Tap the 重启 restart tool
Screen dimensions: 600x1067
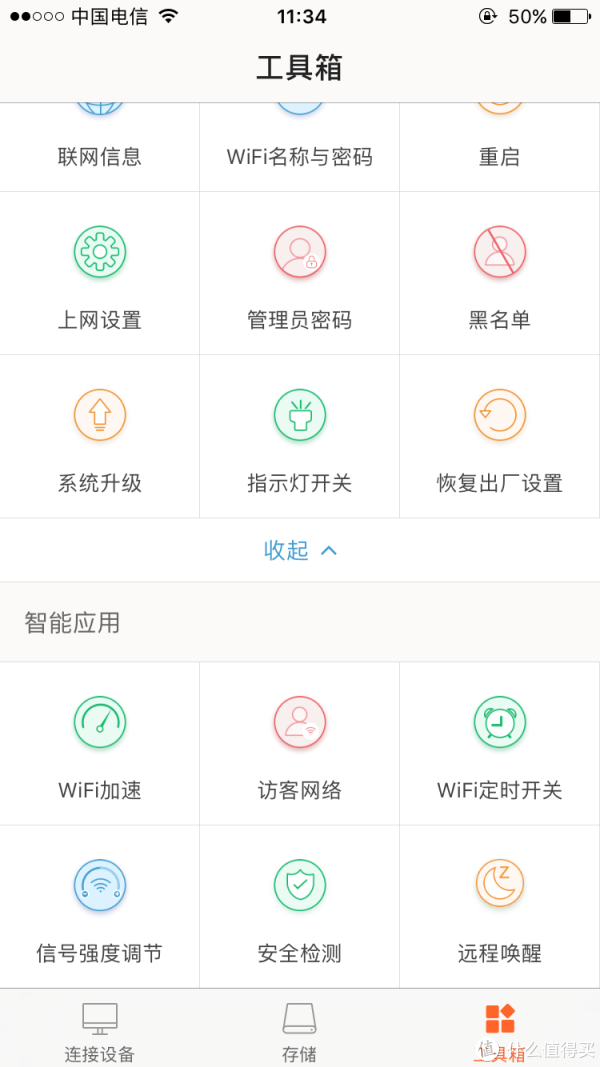[500, 148]
